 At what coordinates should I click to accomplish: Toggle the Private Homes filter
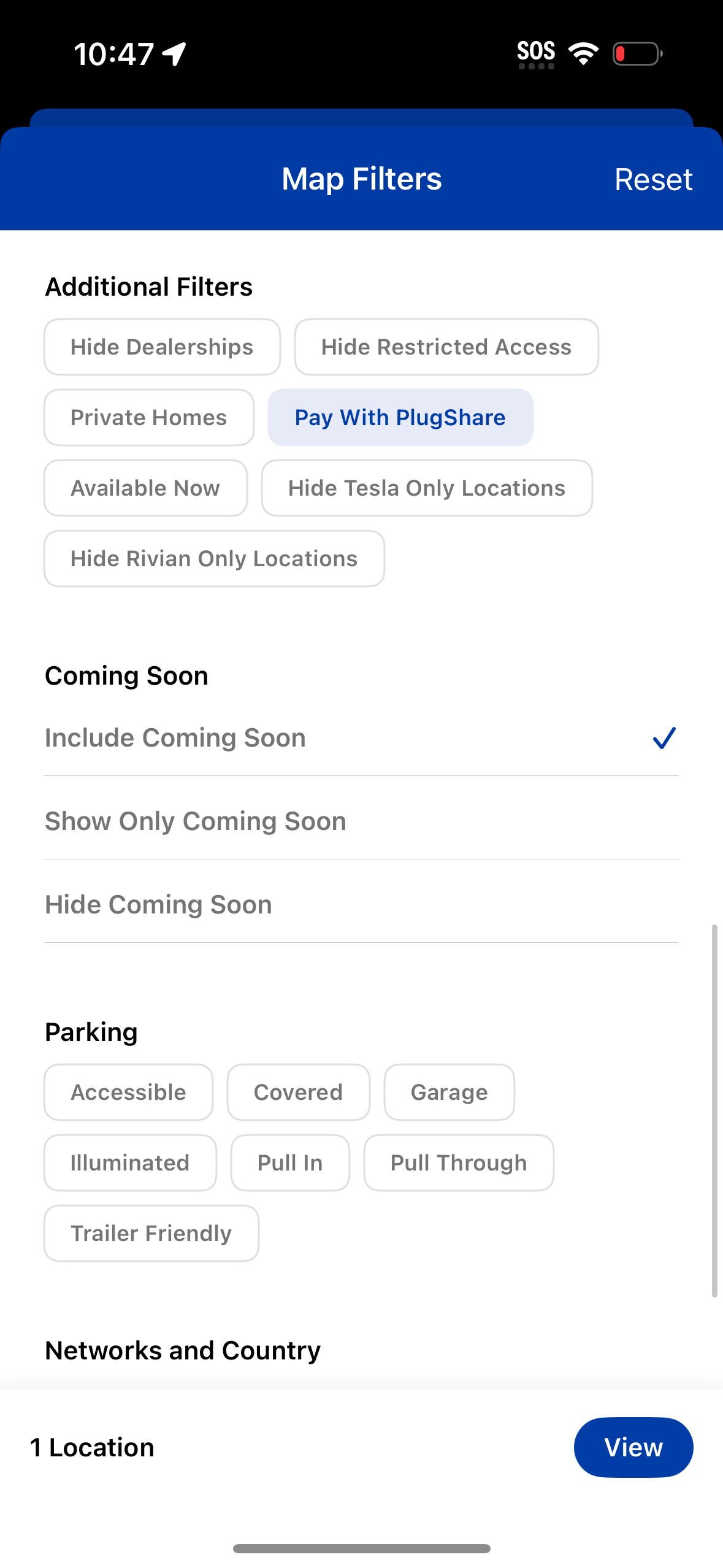[148, 418]
